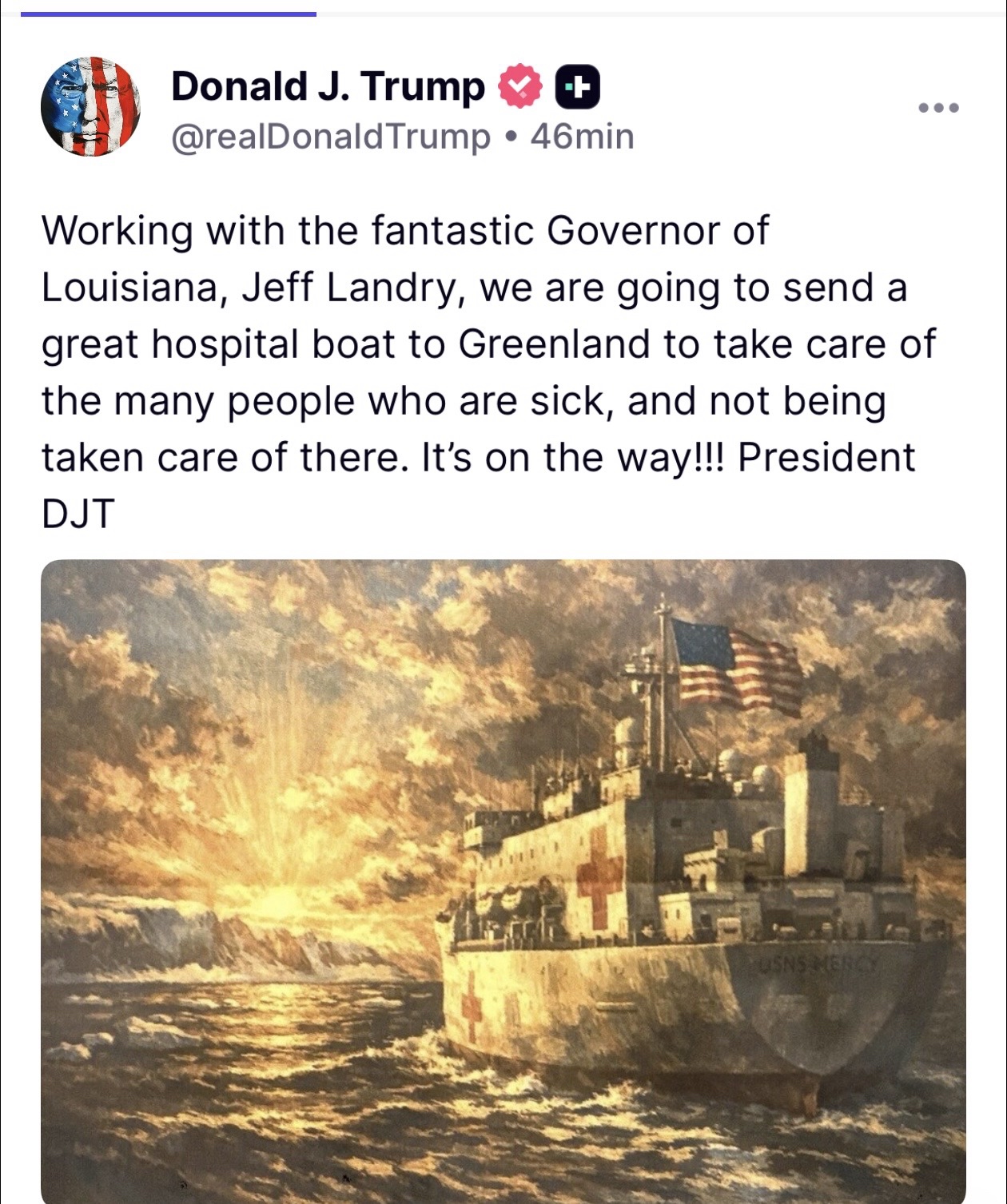
Task: Open the three-dot overflow menu
Action: click(x=938, y=108)
